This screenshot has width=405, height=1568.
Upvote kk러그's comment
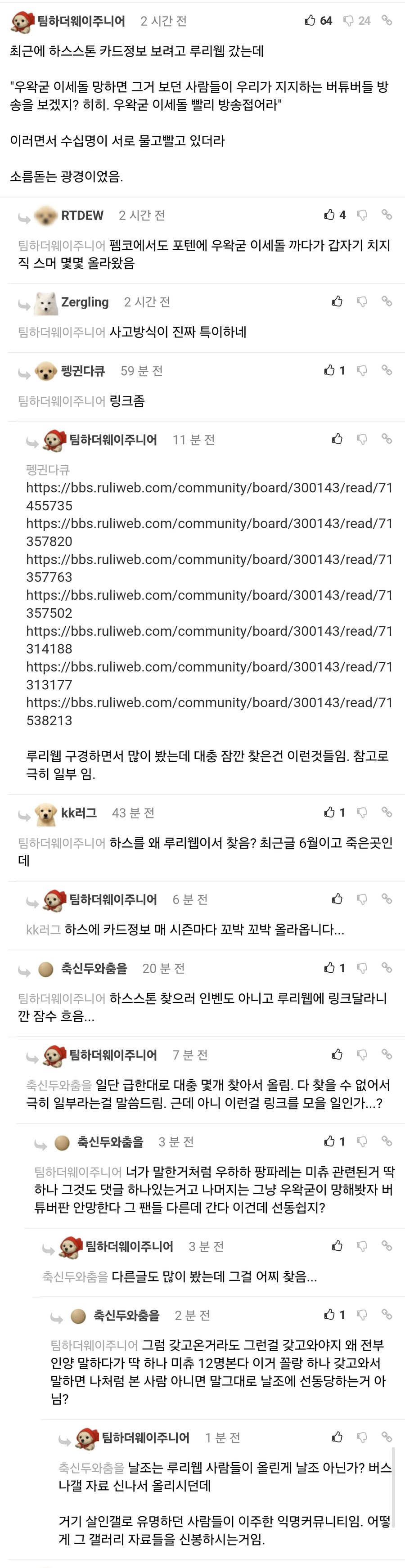click(329, 812)
